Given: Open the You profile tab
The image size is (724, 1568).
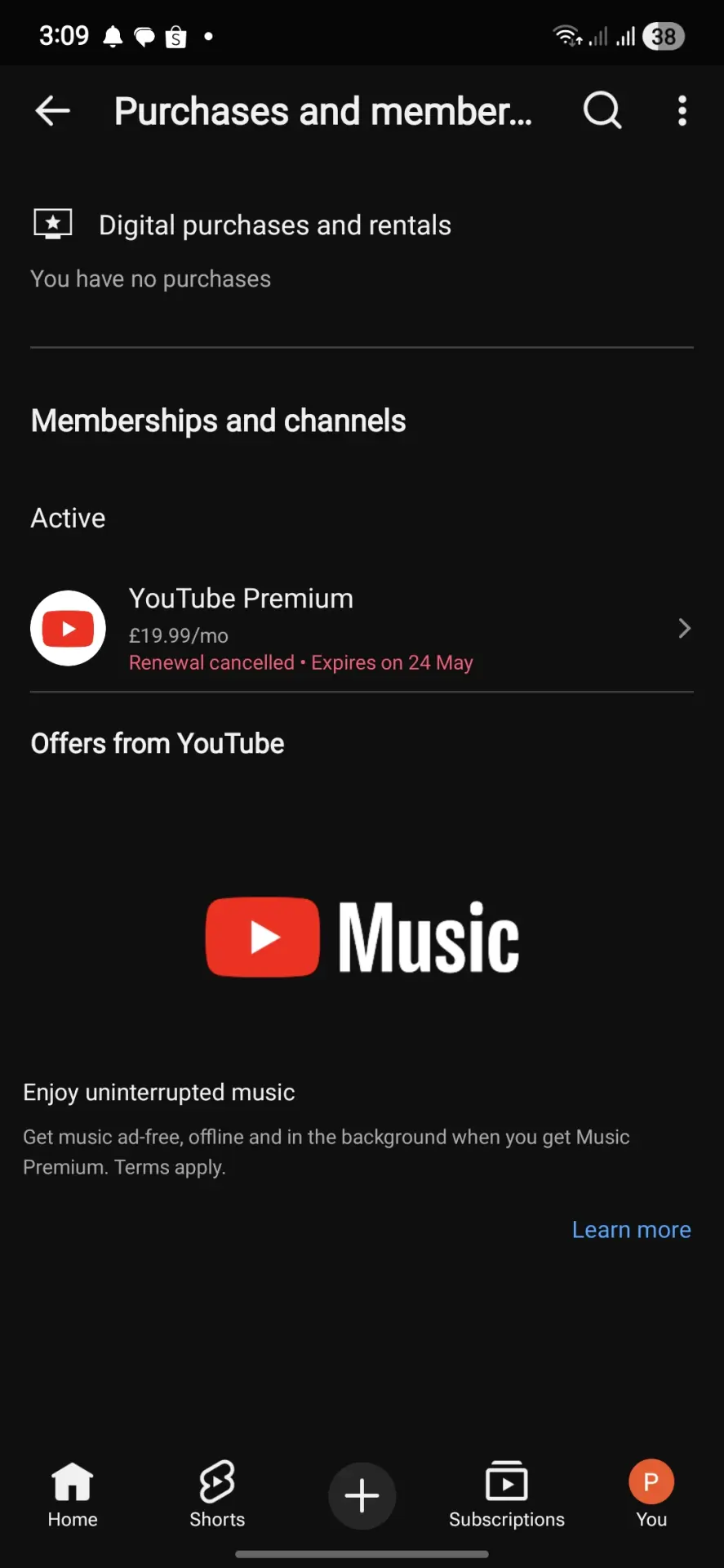Looking at the screenshot, I should click(x=651, y=1494).
